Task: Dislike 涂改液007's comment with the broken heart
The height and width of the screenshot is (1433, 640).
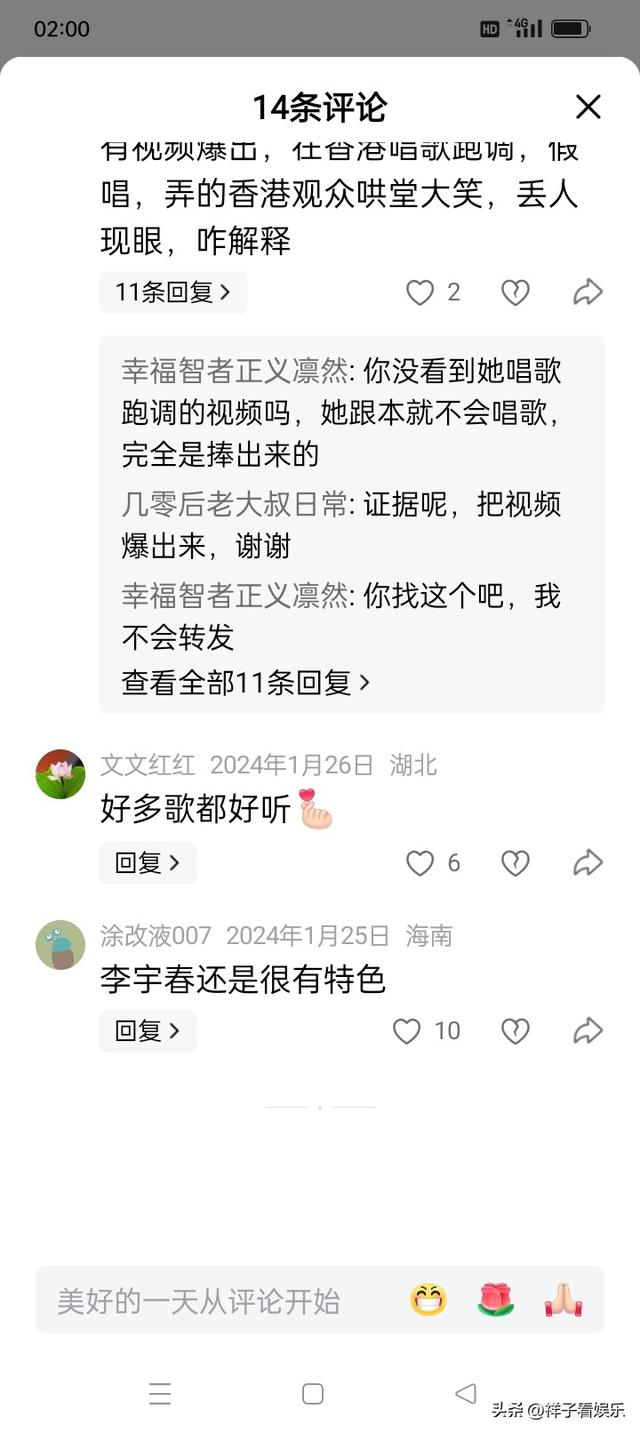Action: (x=515, y=1031)
